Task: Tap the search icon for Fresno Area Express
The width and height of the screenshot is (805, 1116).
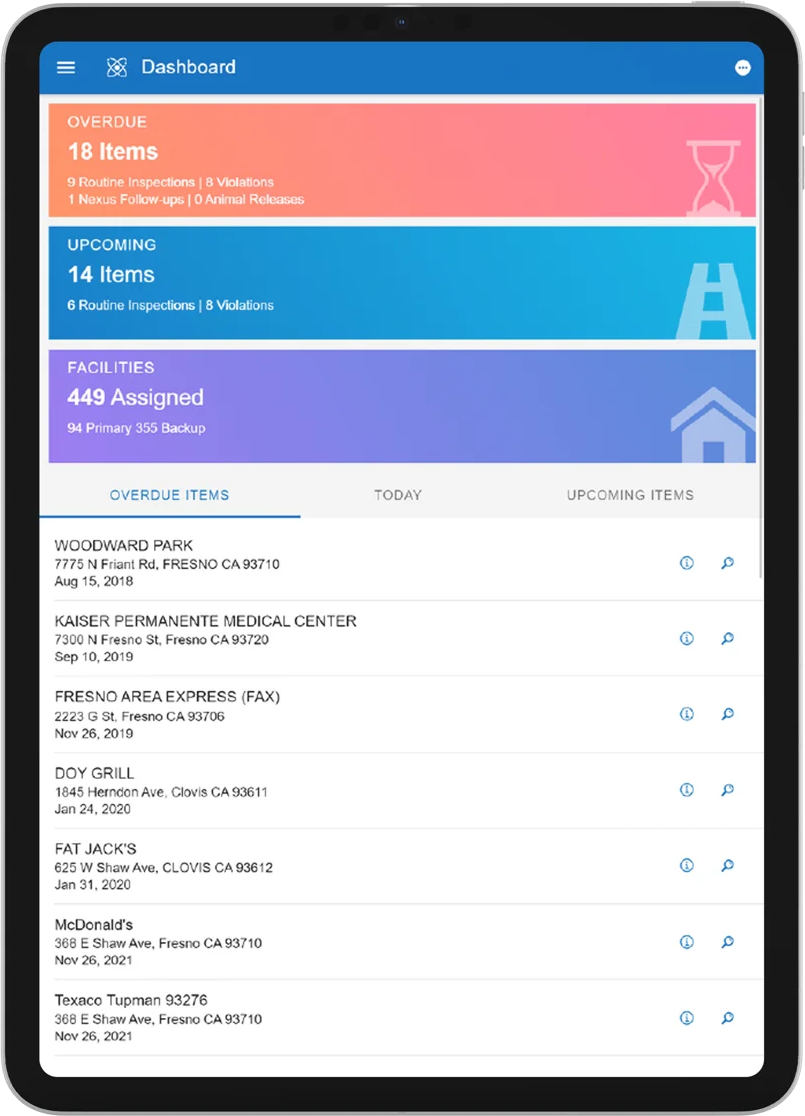Action: point(728,714)
